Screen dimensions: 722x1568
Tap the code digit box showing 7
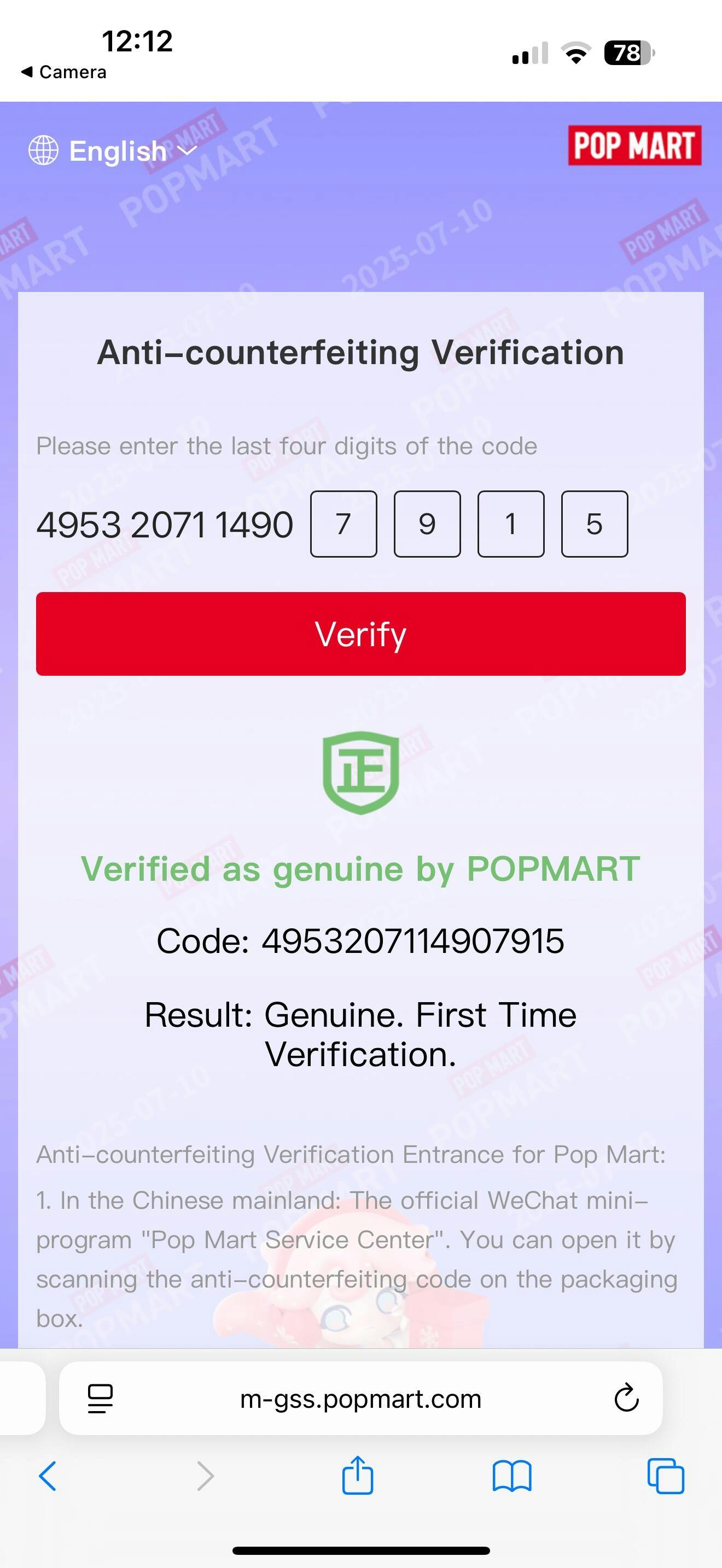tap(343, 523)
